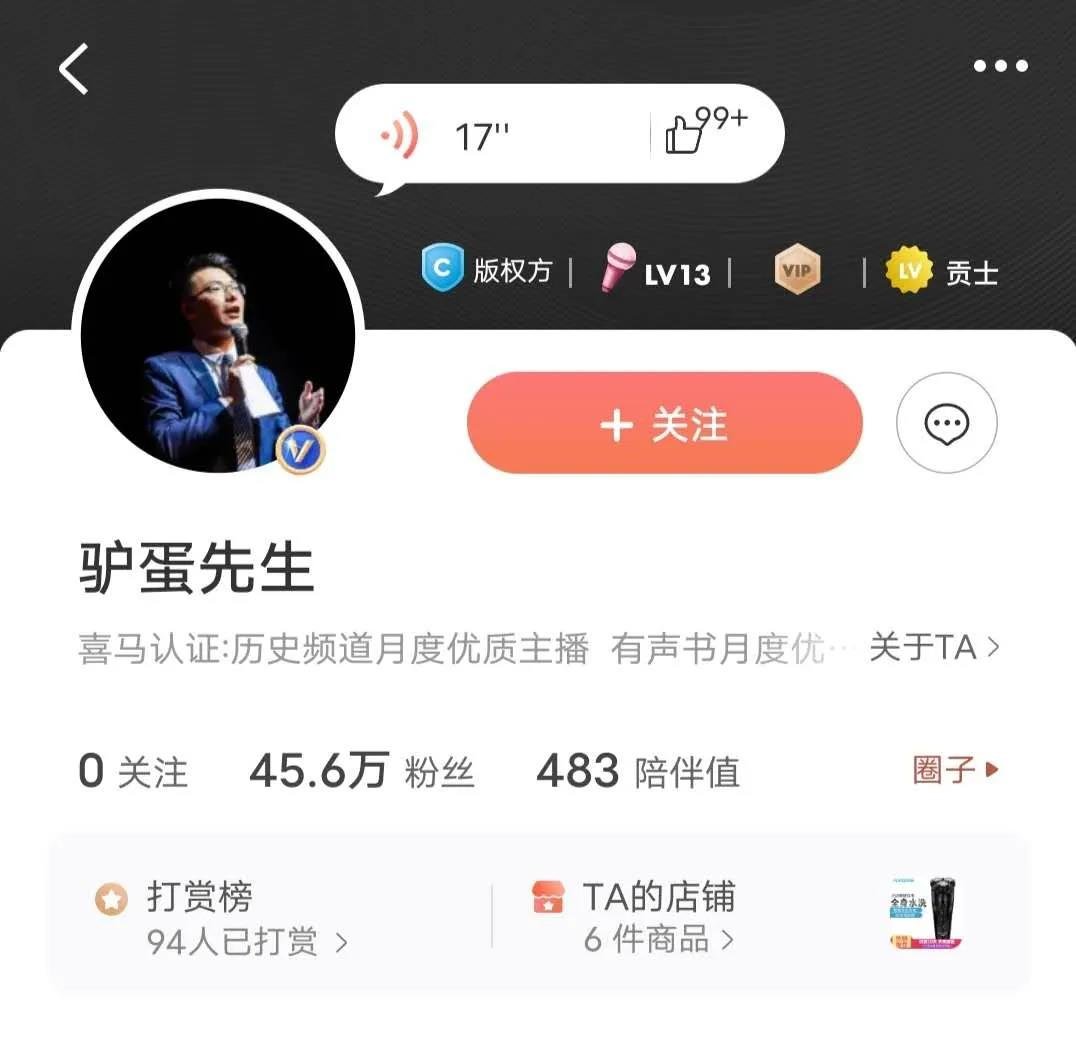Tap the LV13 anchor level badge
This screenshot has width=1076, height=1056.
(656, 271)
